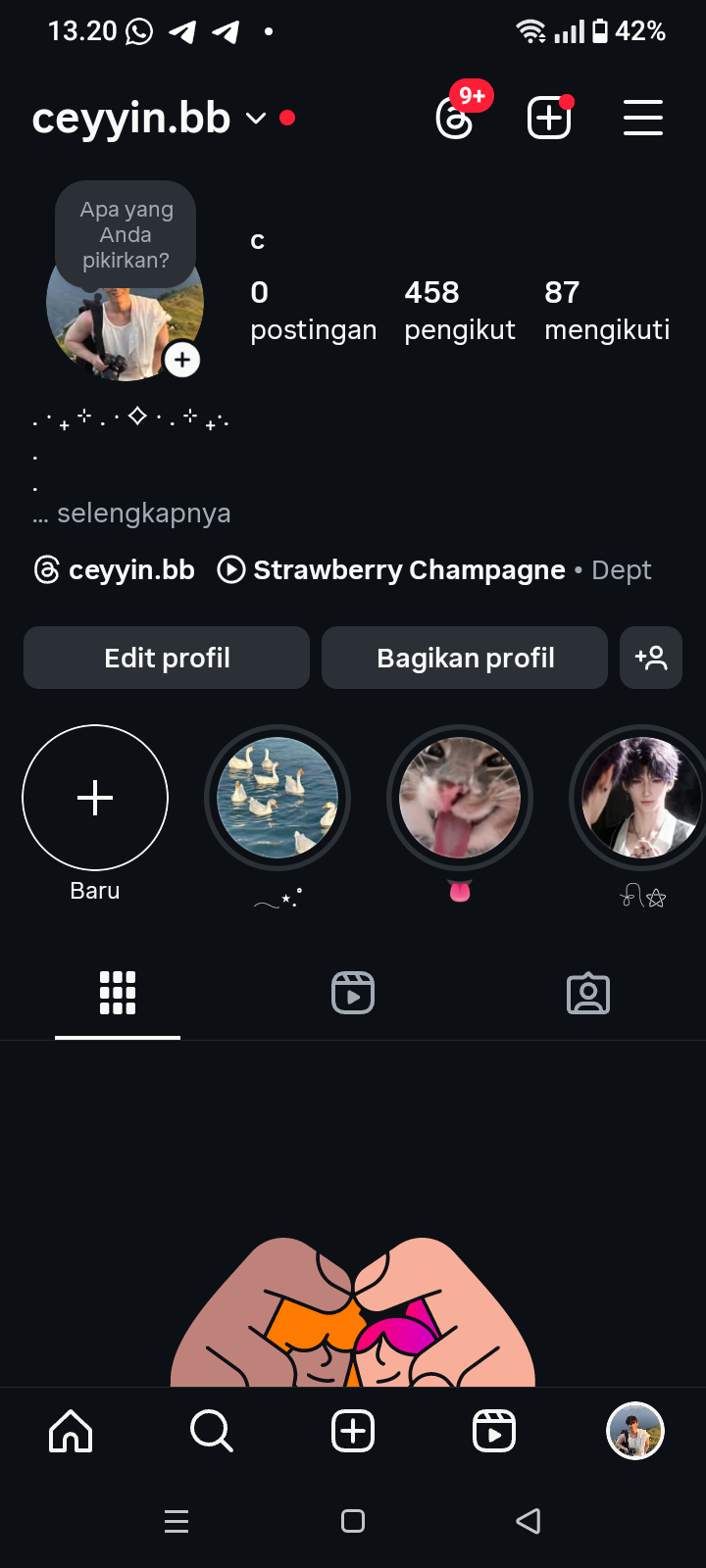Add to story via profile picture plus badge

[x=182, y=360]
